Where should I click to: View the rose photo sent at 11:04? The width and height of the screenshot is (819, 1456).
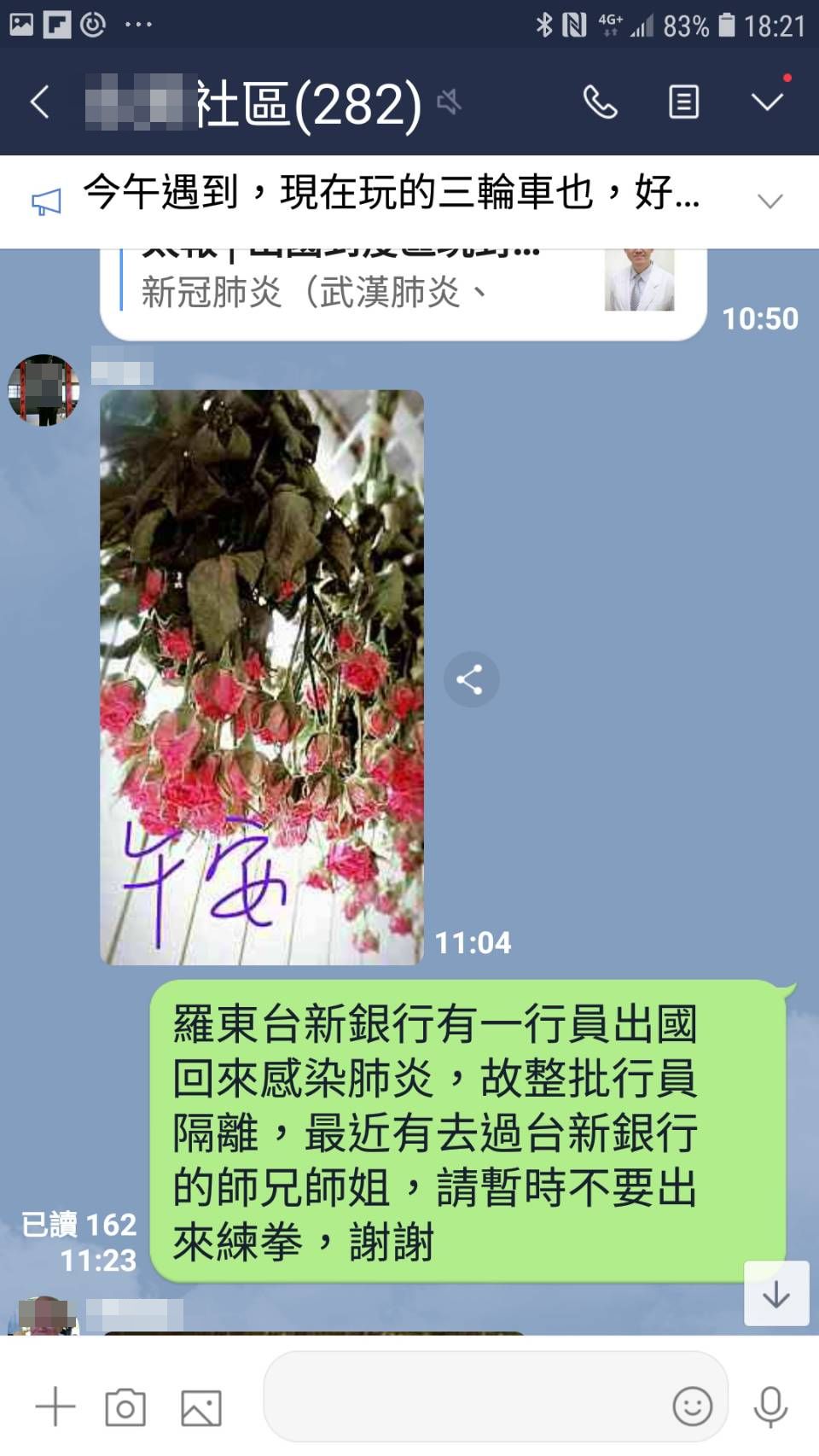pos(262,678)
